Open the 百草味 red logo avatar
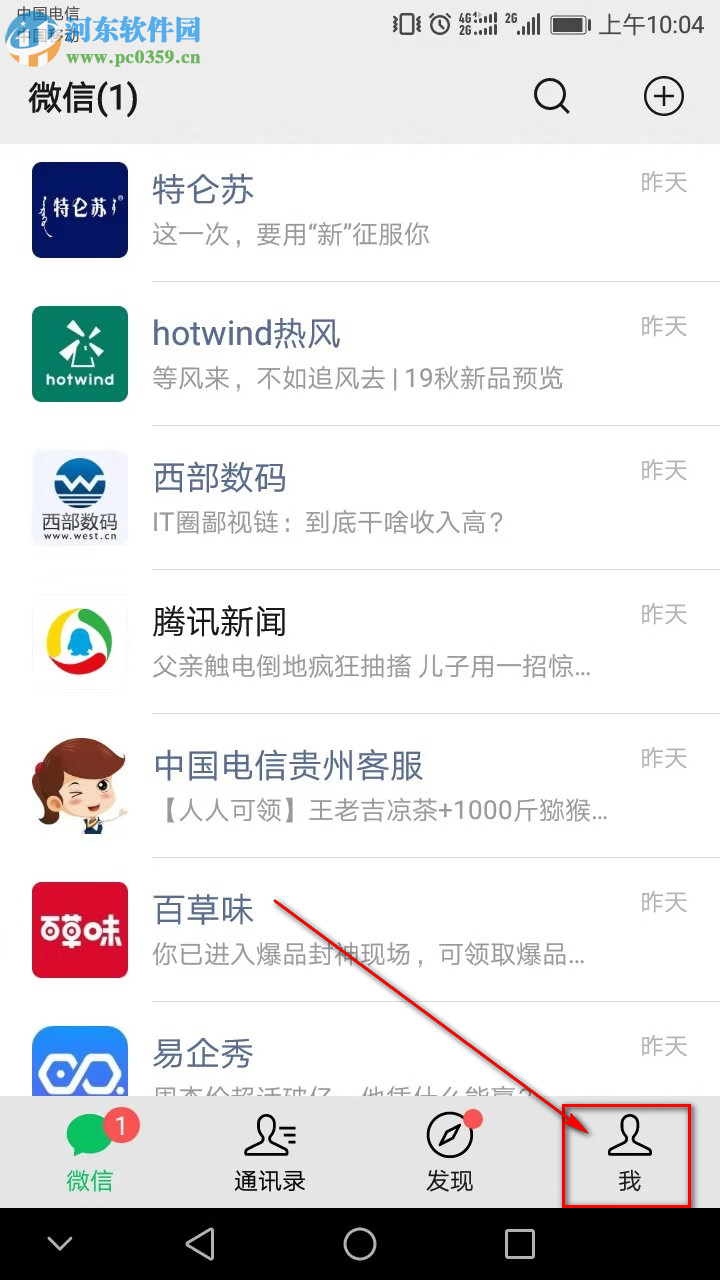The image size is (720, 1280). (x=80, y=929)
